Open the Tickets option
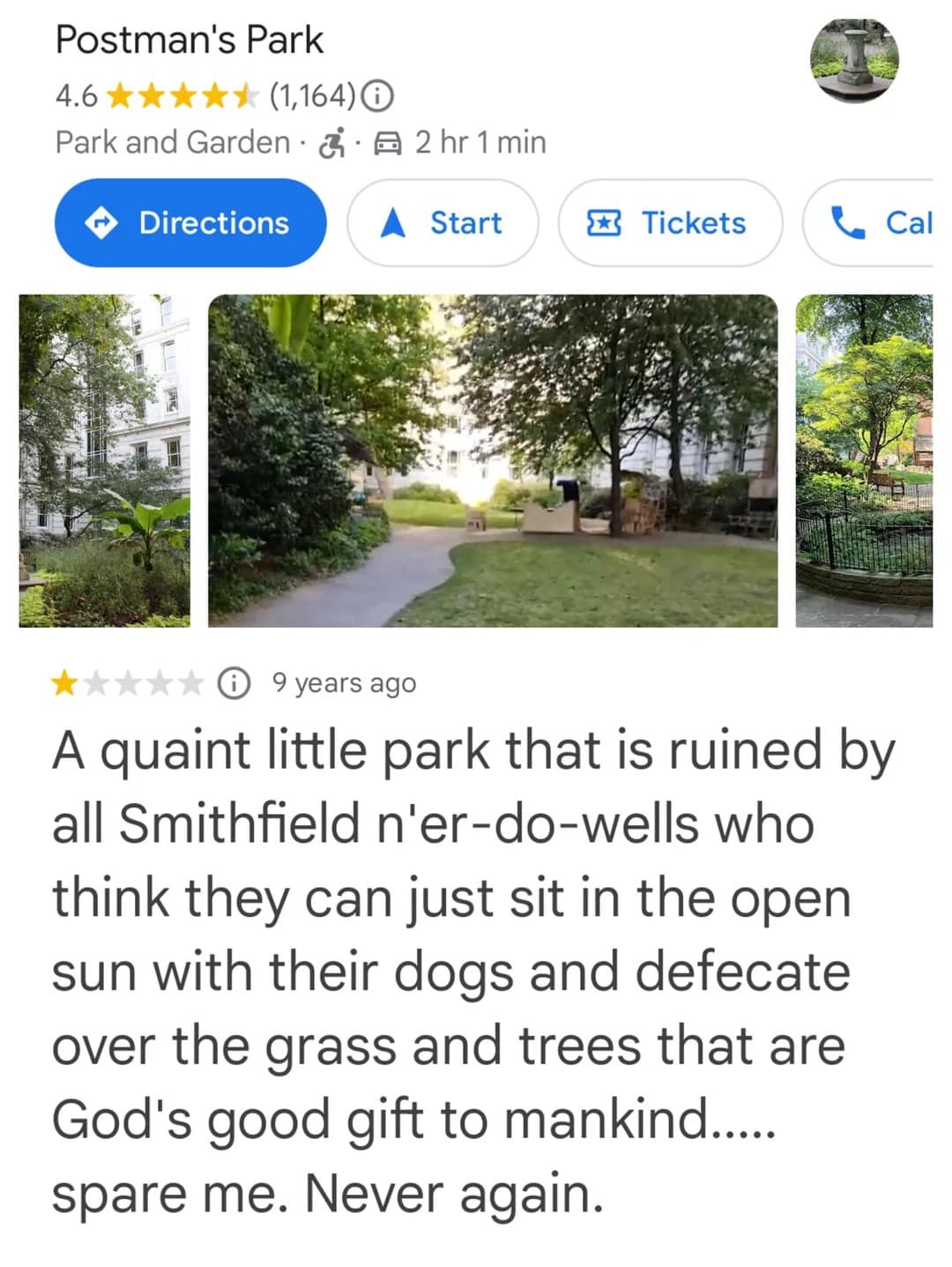The image size is (952, 1267). coord(670,223)
